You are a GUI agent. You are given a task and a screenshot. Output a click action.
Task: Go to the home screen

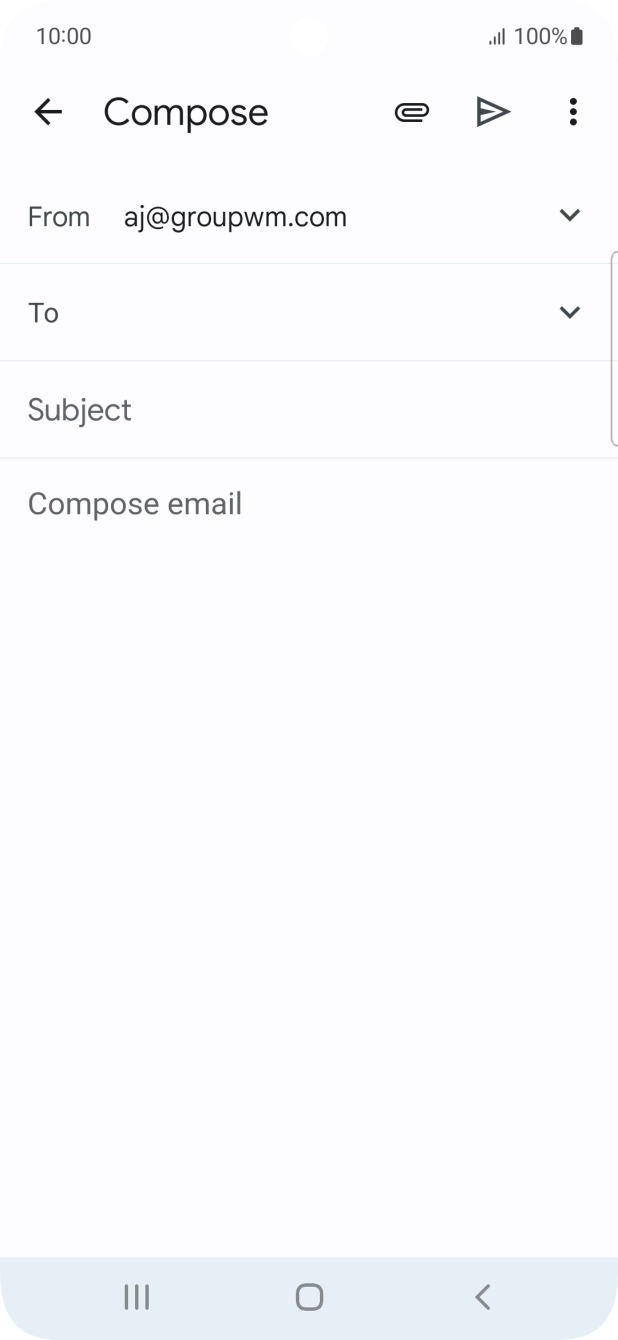point(309,1297)
